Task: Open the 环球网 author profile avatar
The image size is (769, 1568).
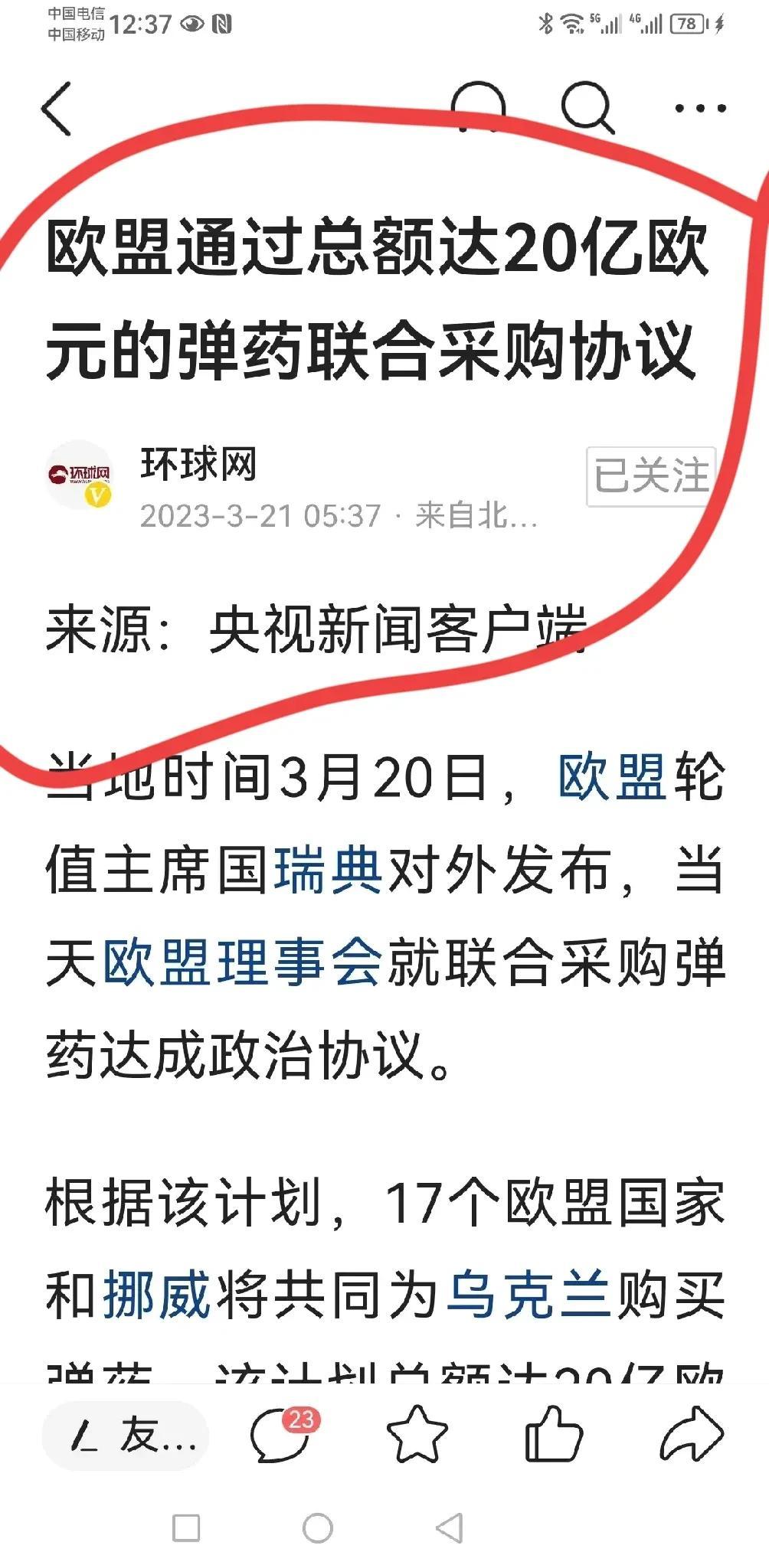Action: [x=79, y=475]
